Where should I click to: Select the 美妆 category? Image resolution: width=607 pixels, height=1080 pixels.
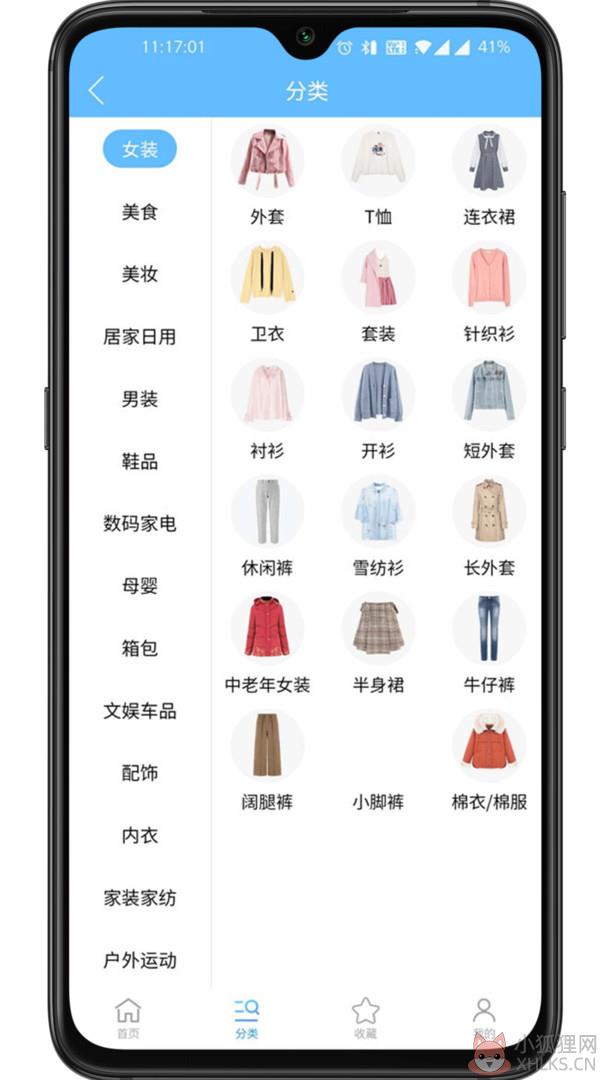click(x=140, y=273)
